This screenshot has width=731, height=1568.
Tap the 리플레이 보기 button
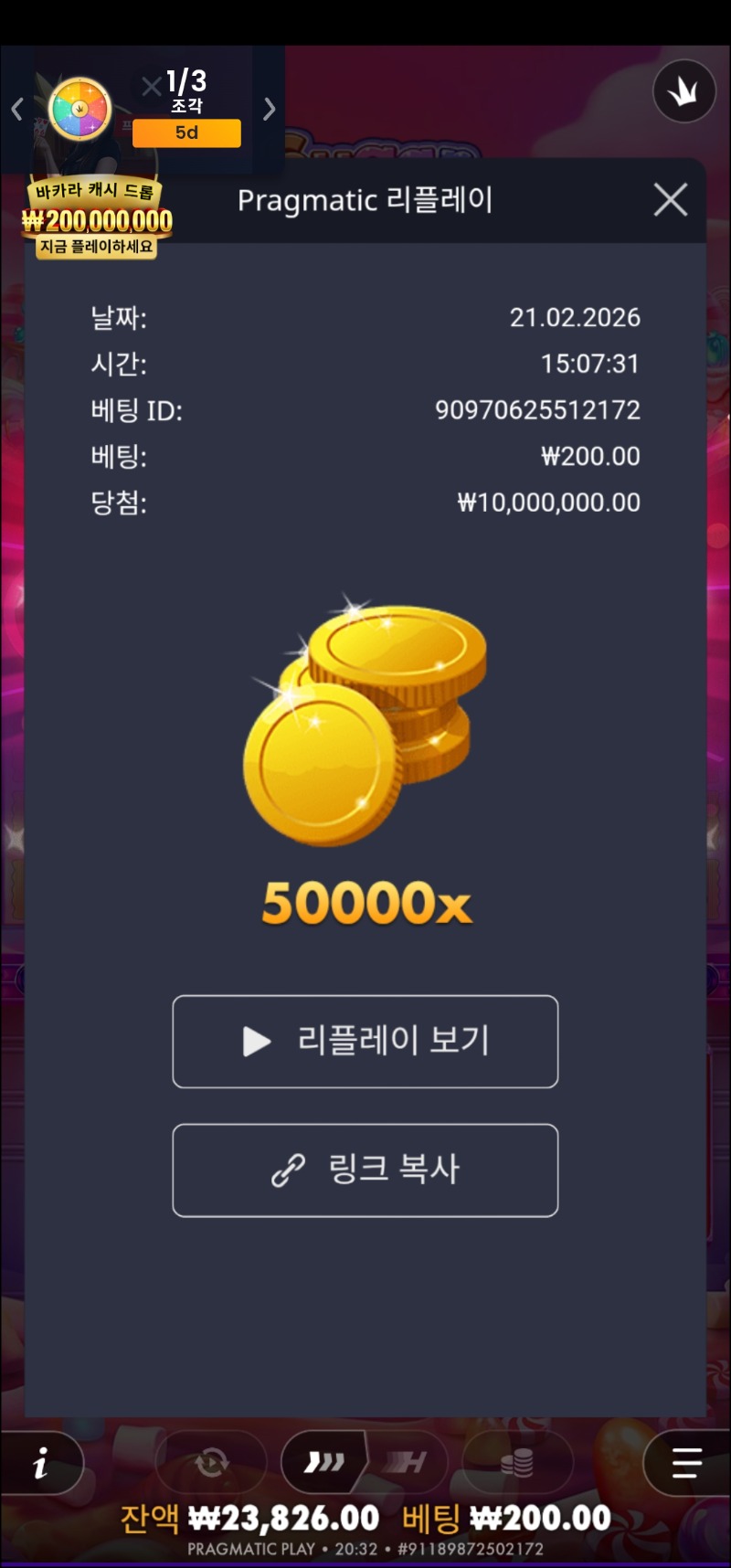coord(365,1041)
